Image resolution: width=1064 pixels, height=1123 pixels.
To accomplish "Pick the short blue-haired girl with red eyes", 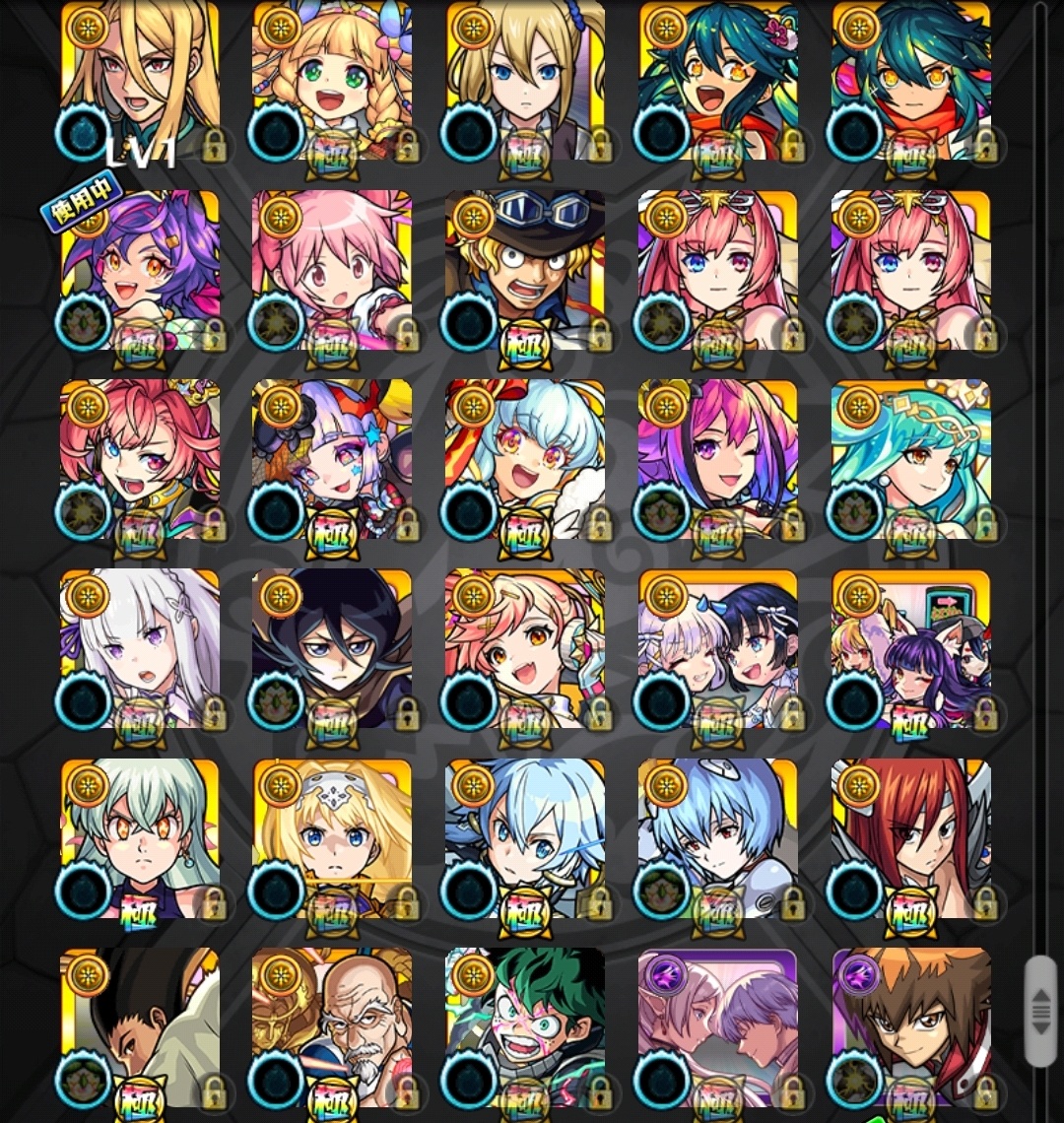I will [x=717, y=837].
